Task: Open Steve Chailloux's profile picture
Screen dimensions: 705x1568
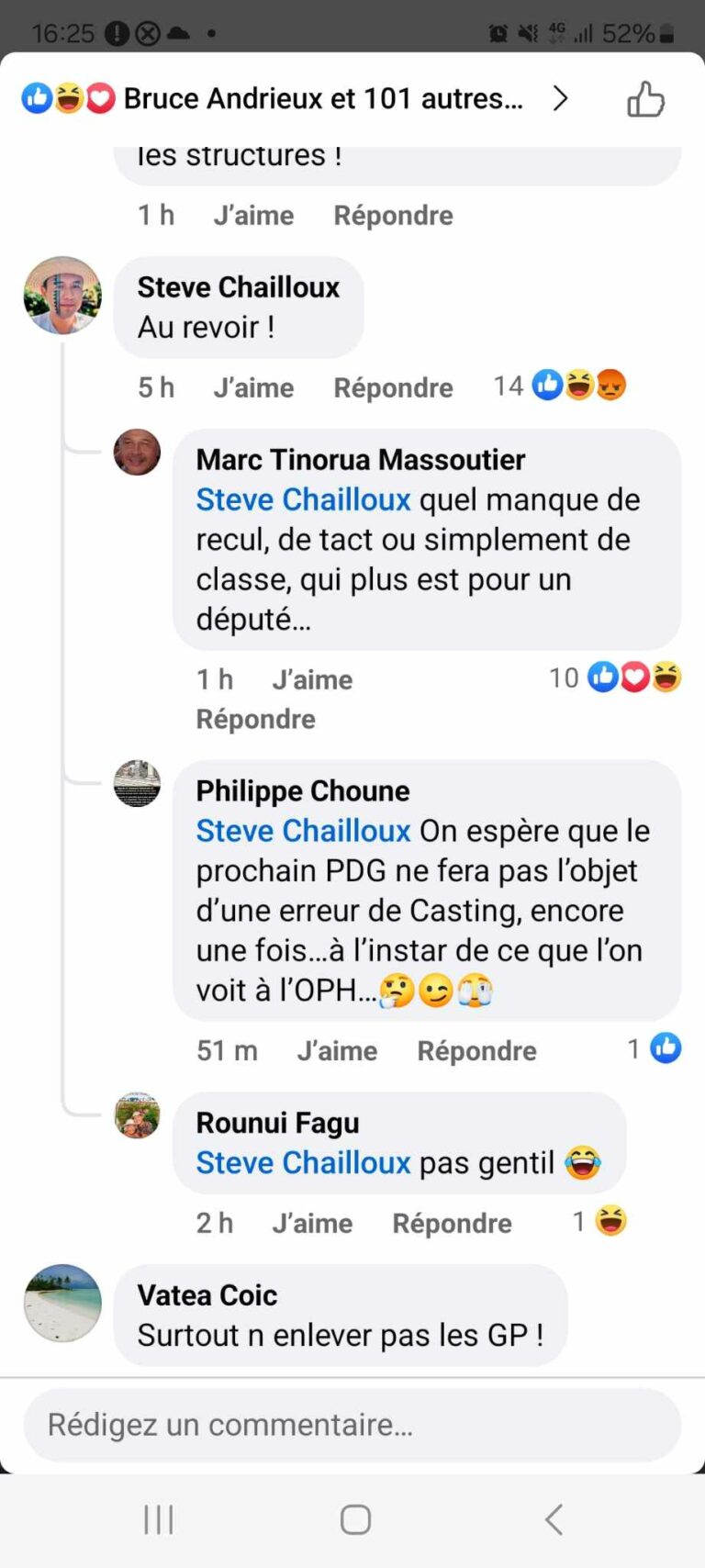Action: click(x=62, y=295)
